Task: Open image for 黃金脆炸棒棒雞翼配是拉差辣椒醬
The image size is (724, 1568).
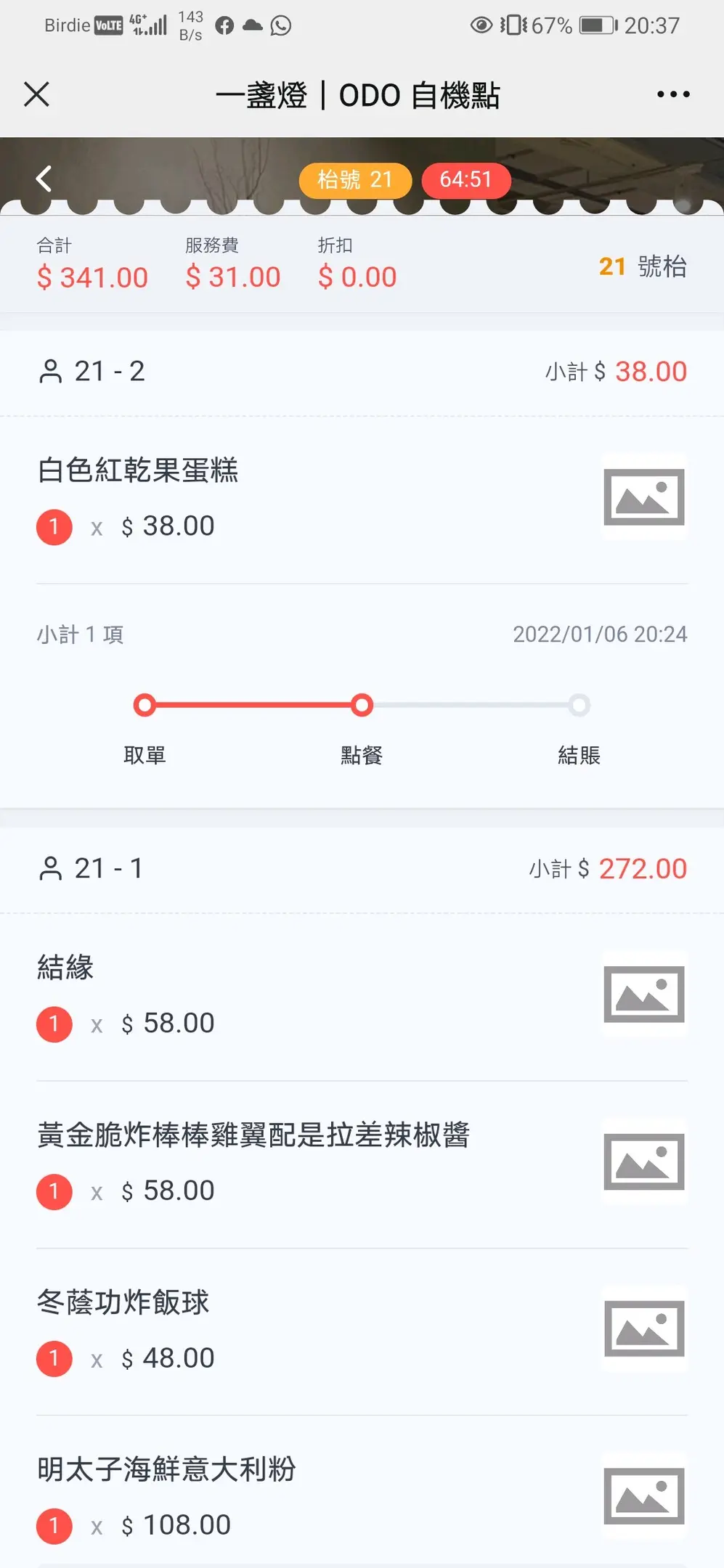Action: 644,1161
